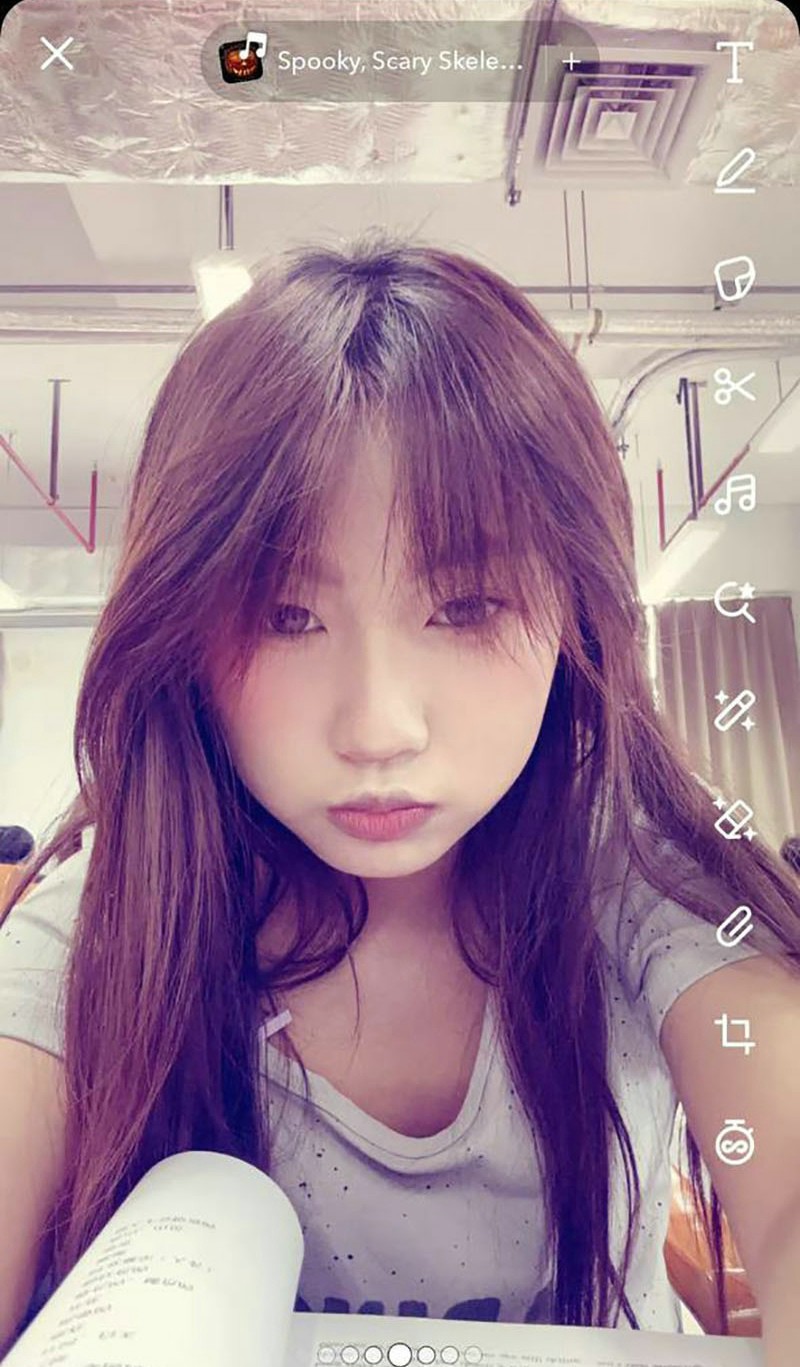Close the snap editor with X
800x1367 pixels.
(x=57, y=54)
